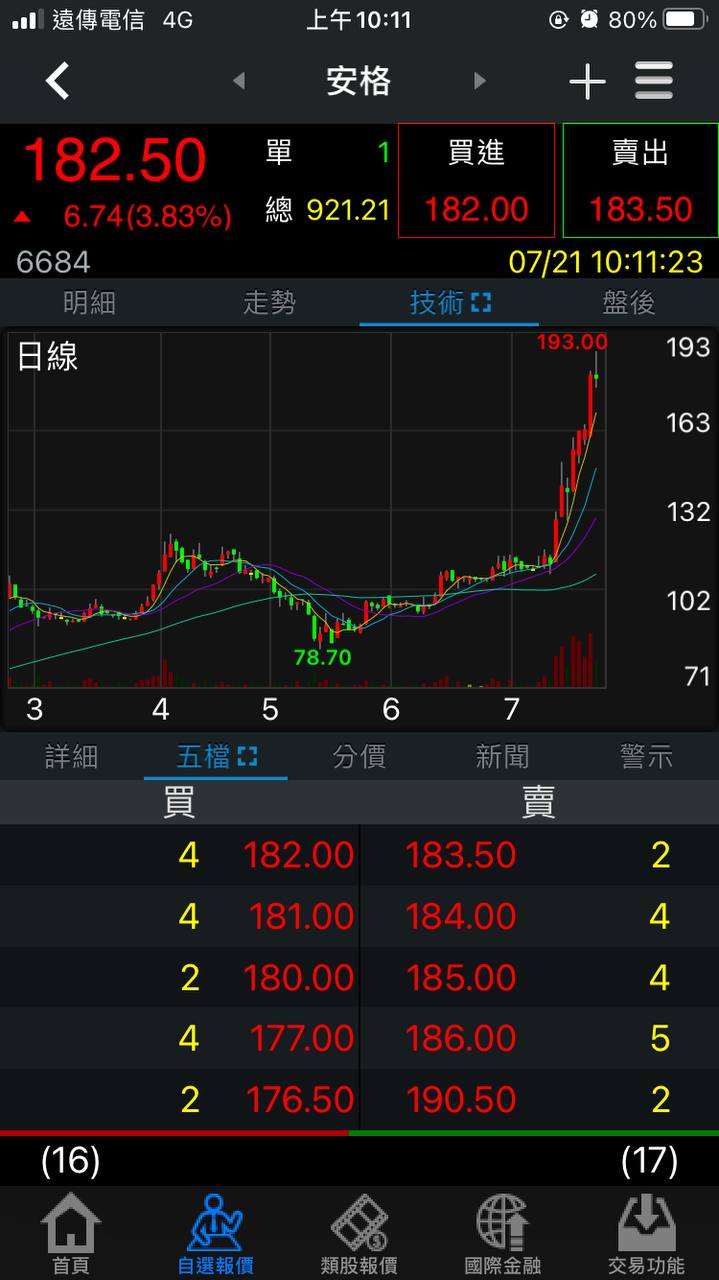This screenshot has height=1280, width=719.
Task: Go to 首頁 home in bottom bar
Action: click(70, 1234)
